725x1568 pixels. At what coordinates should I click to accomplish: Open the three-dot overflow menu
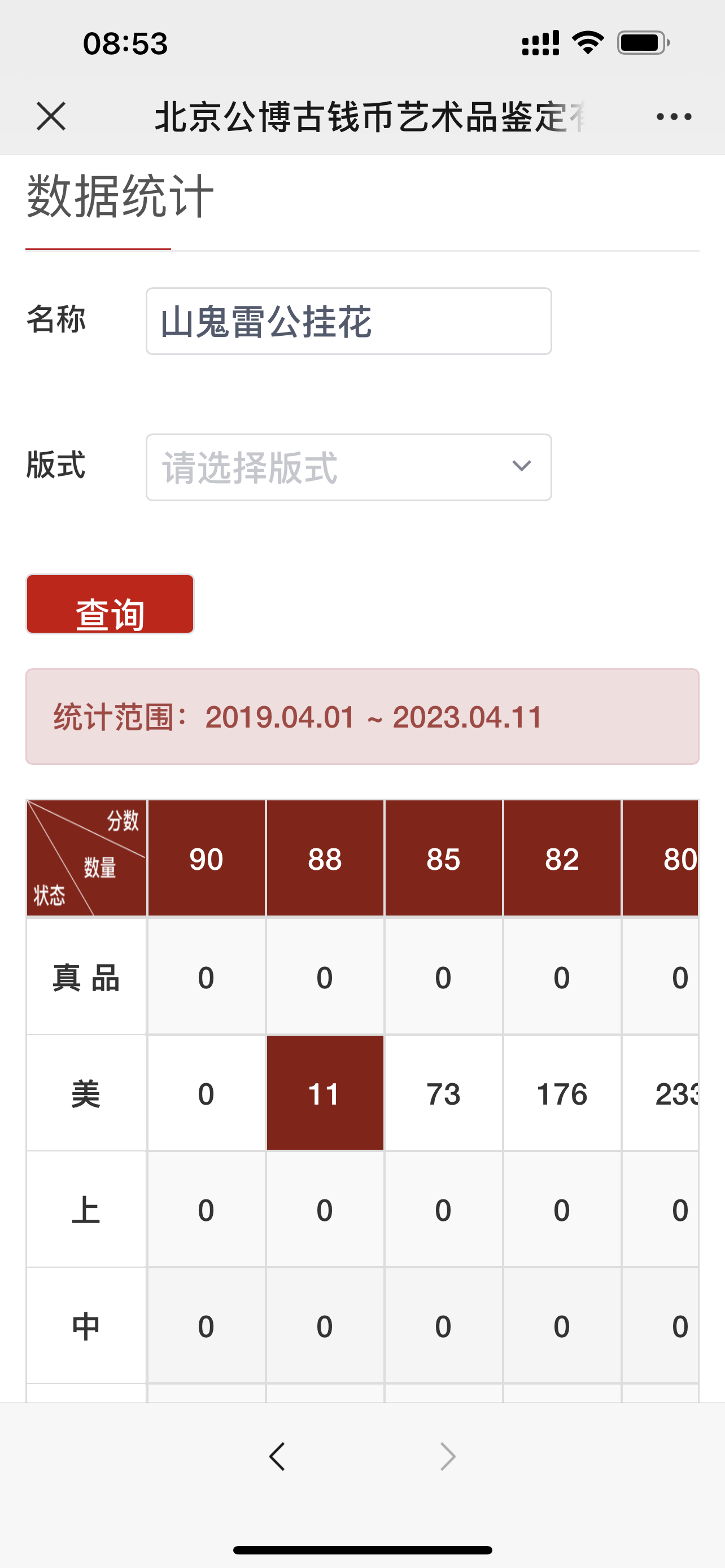click(x=673, y=116)
